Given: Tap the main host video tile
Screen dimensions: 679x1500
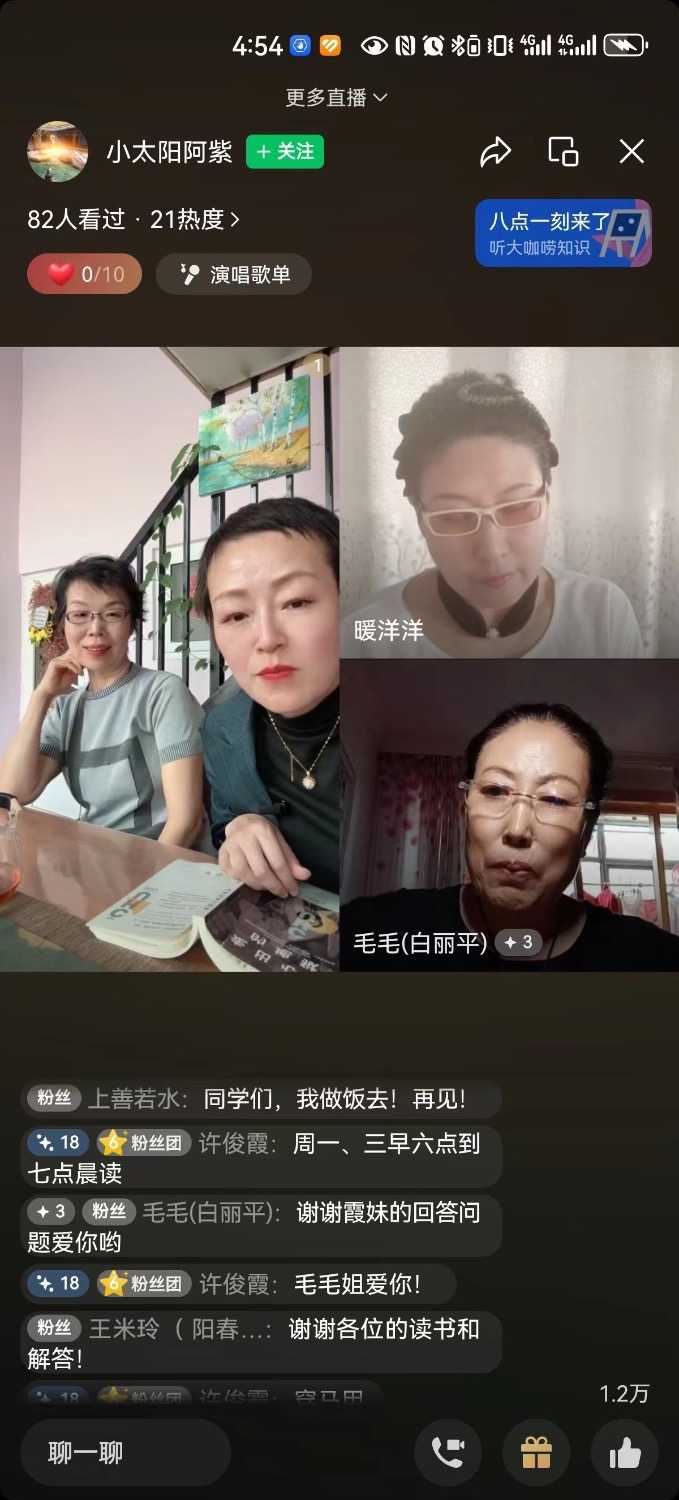Looking at the screenshot, I should click(170, 660).
